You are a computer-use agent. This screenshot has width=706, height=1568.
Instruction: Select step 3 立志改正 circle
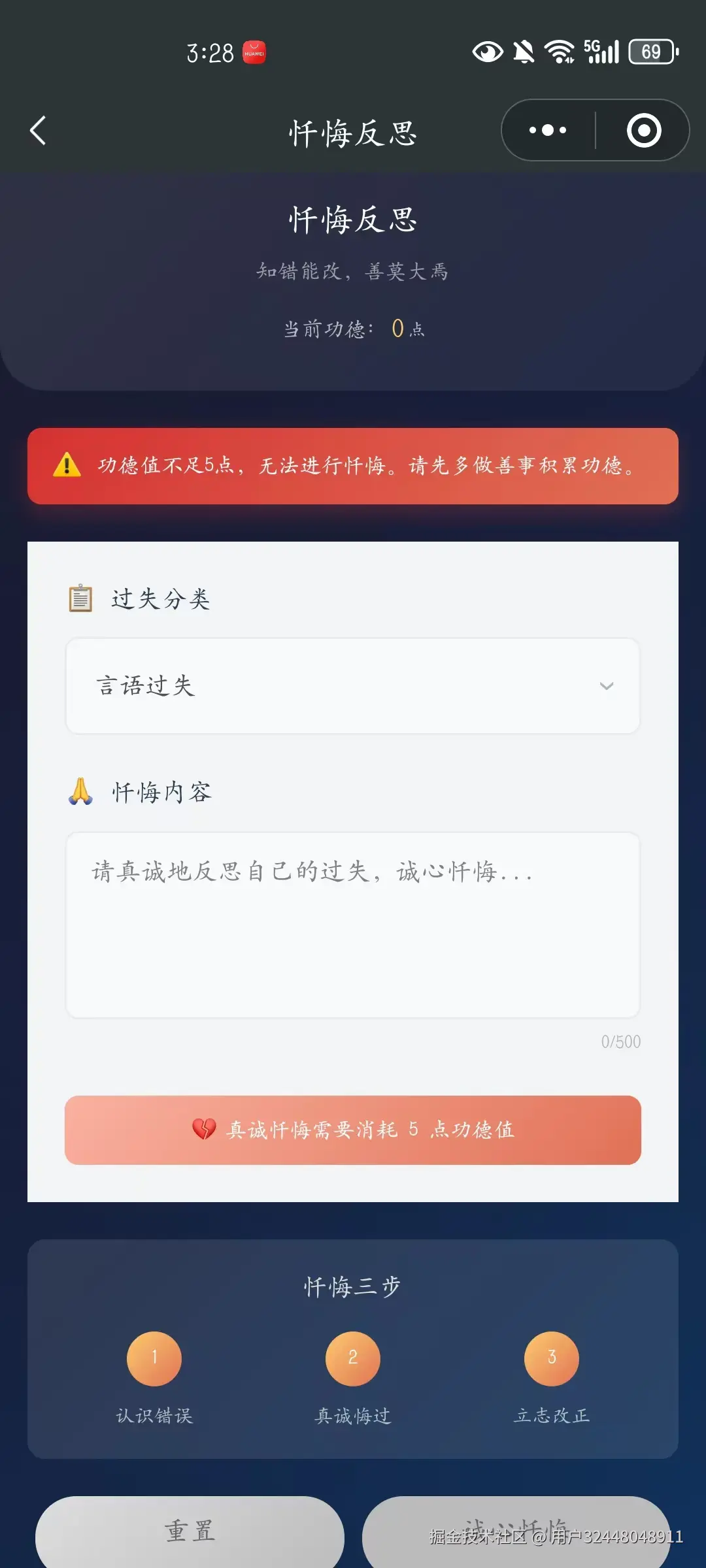[551, 1358]
